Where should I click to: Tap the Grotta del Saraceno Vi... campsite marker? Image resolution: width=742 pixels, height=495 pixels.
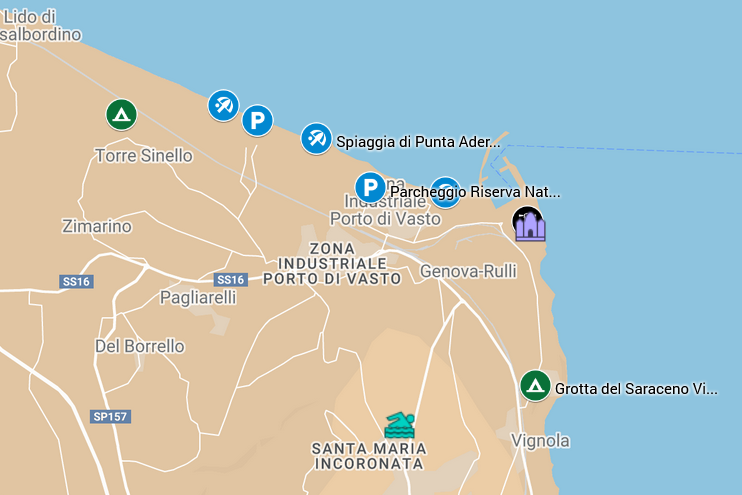coord(535,386)
